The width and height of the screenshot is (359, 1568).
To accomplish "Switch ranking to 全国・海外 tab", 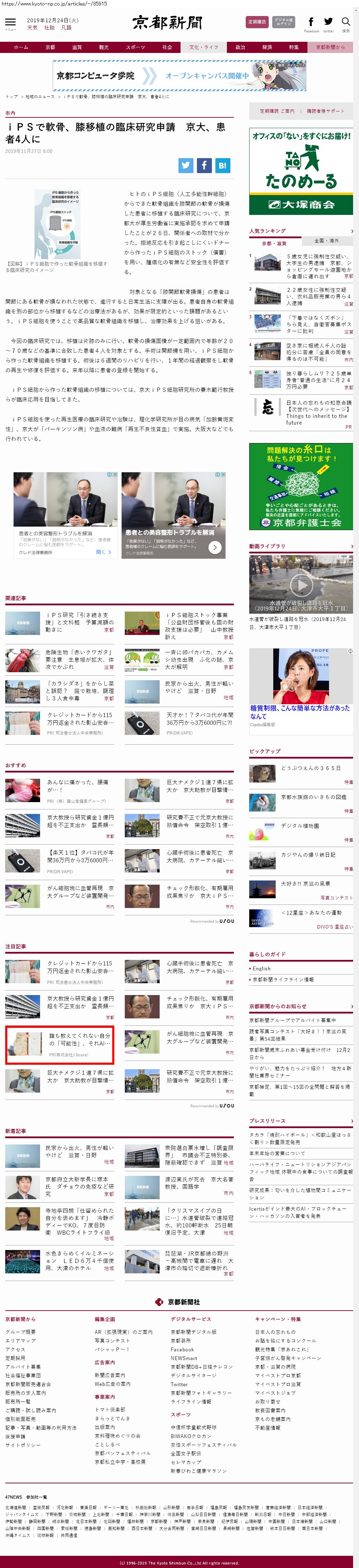I will tap(327, 240).
